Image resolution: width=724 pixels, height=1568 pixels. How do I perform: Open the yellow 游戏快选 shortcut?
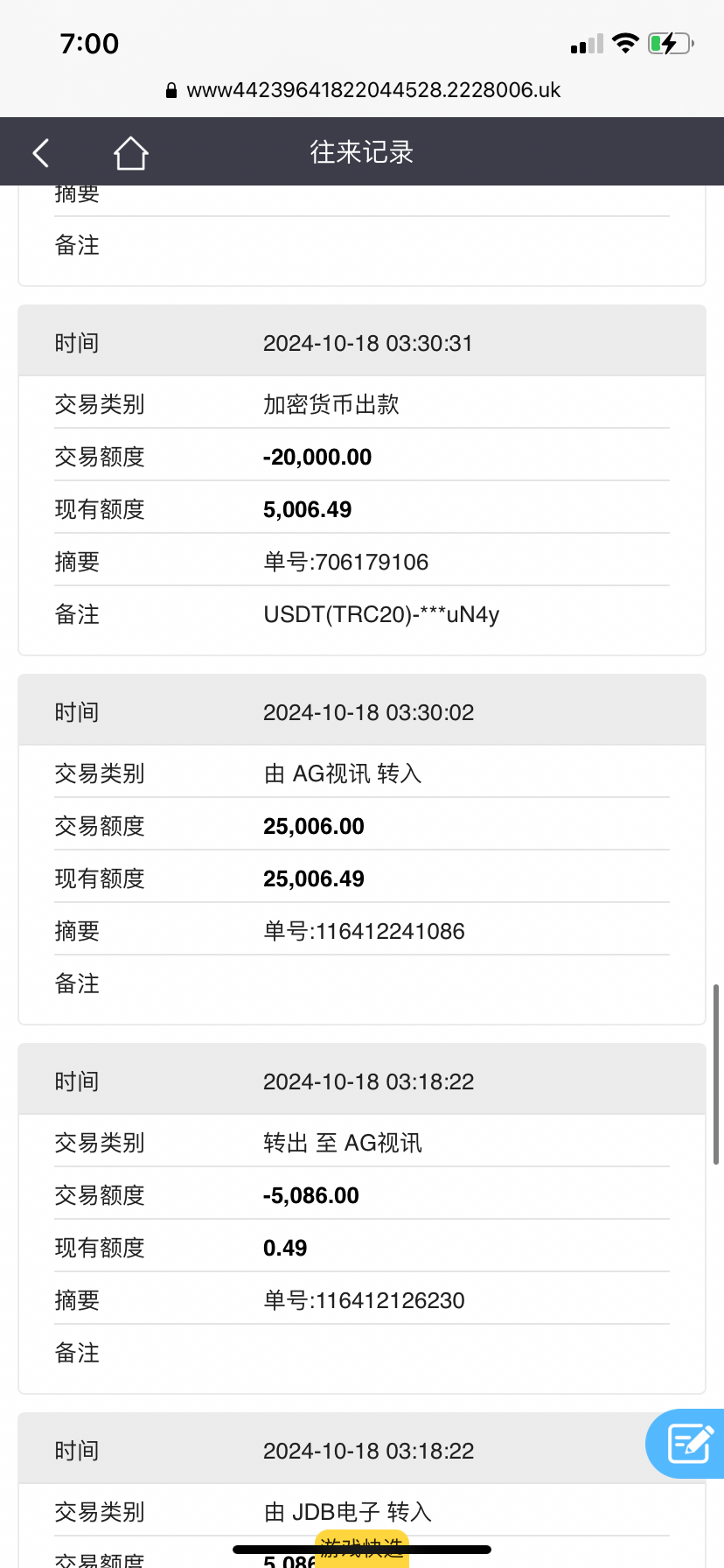[x=361, y=1549]
